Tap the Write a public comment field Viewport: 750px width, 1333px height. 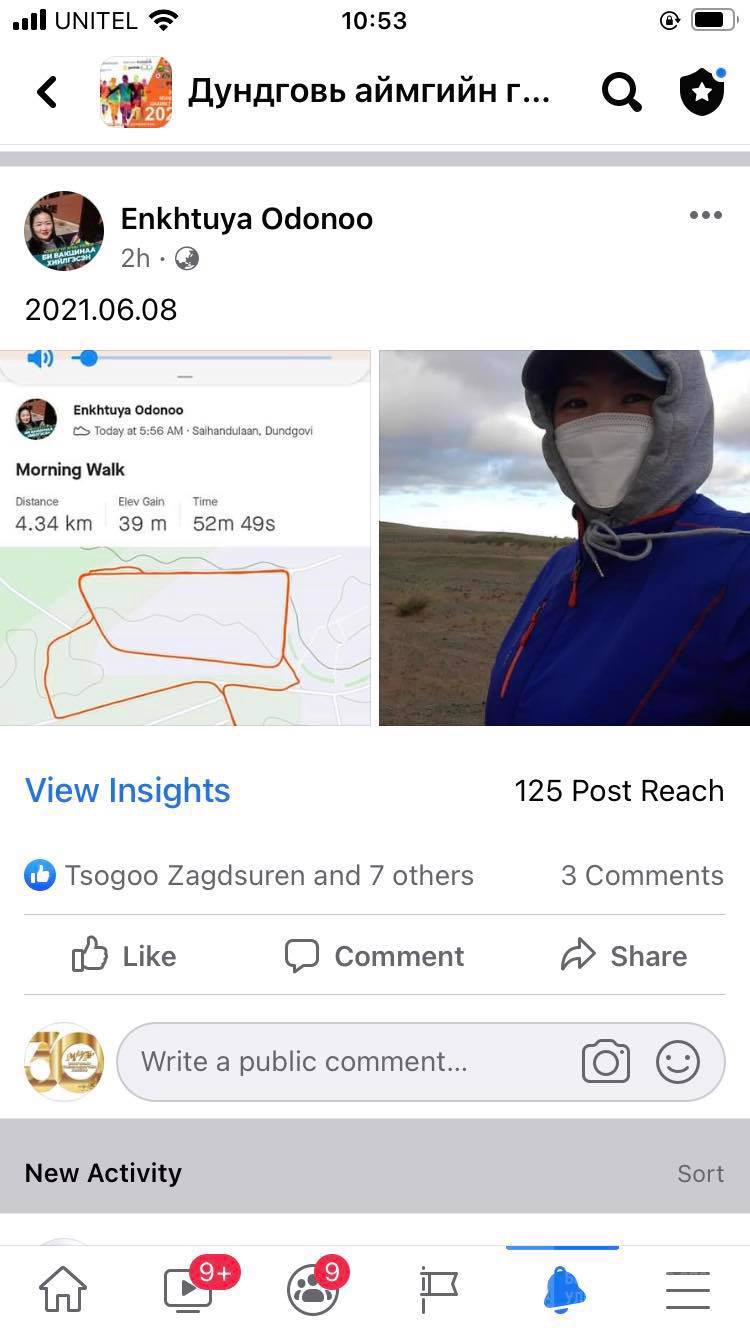[340, 1061]
